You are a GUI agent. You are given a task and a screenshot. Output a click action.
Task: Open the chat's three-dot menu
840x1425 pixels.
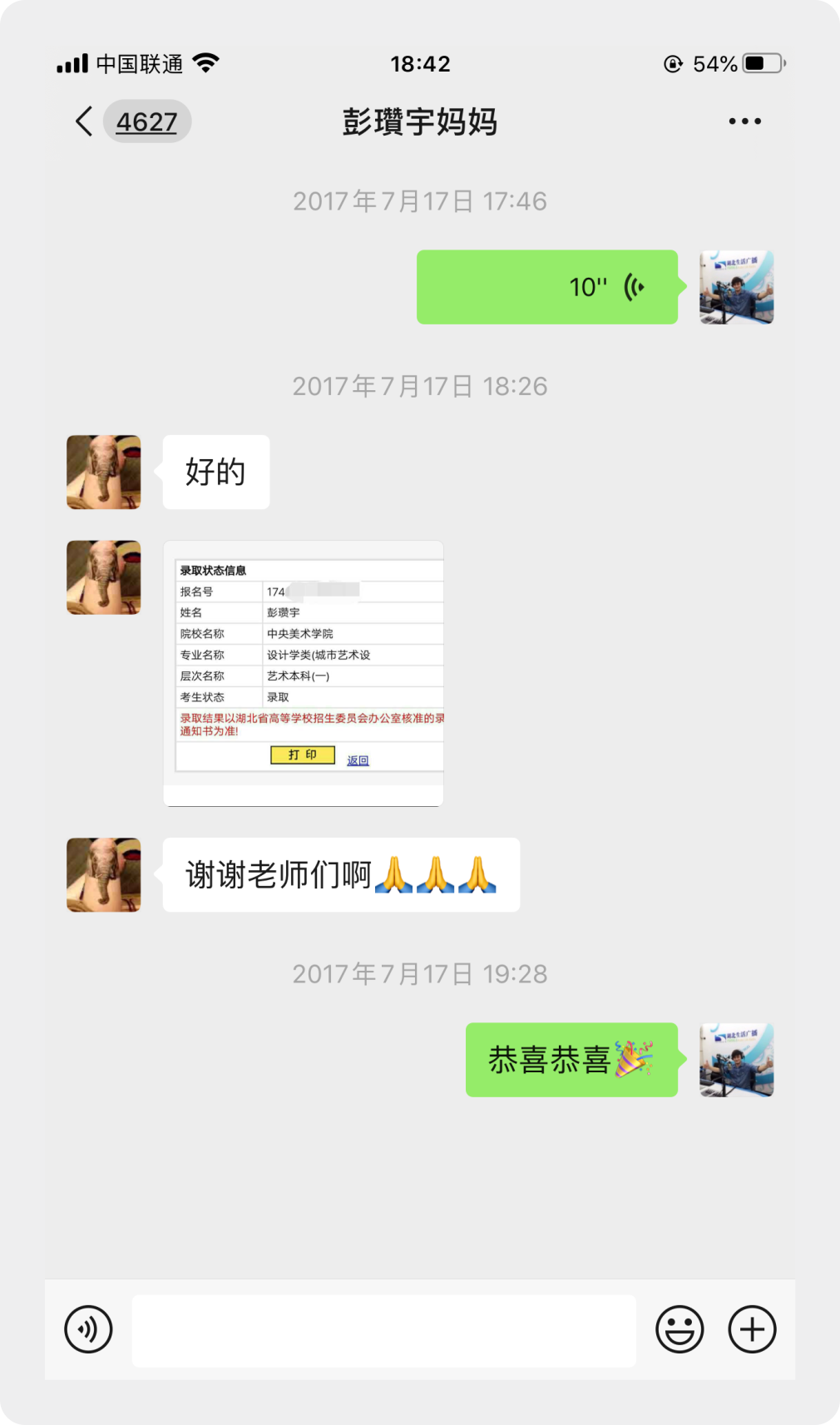point(744,121)
